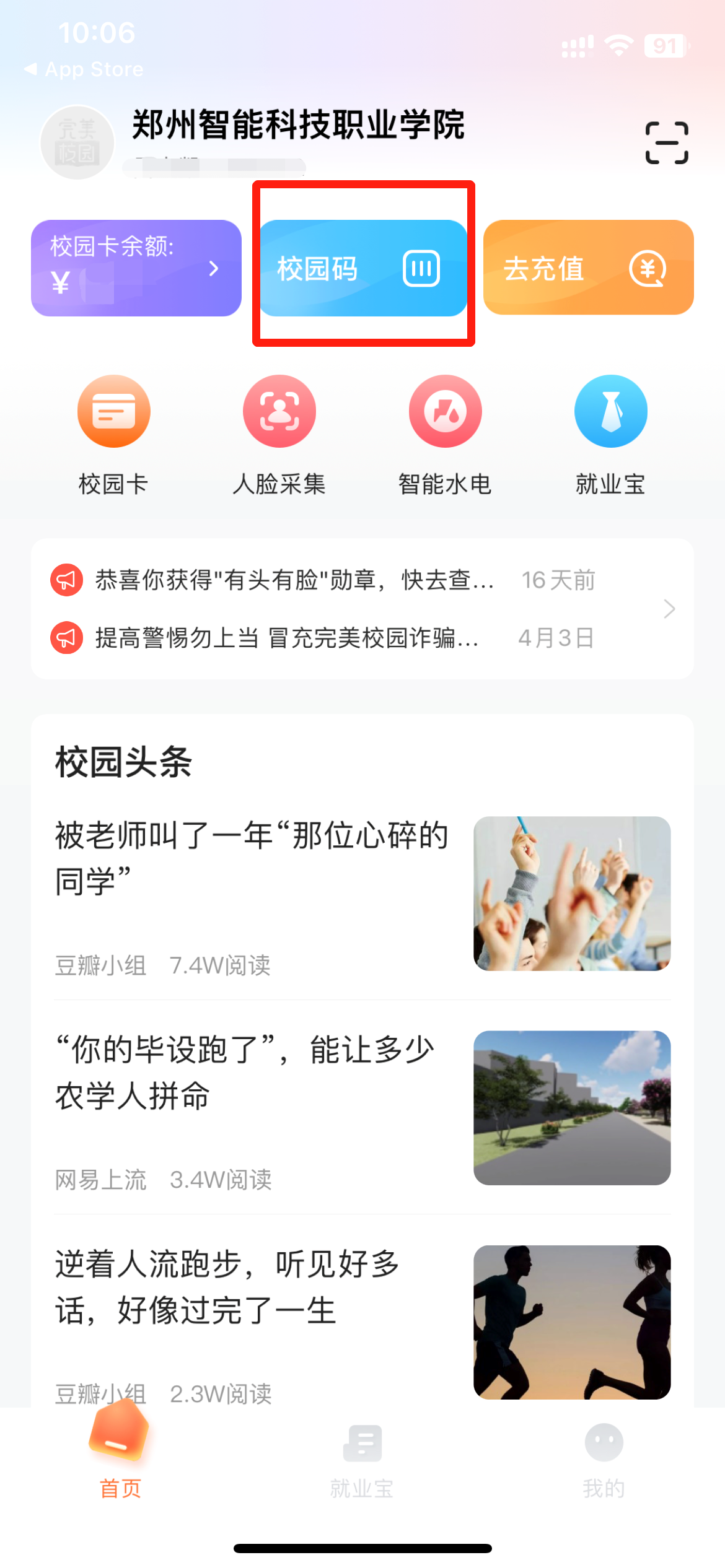
Task: Open the 校园码 campus code
Action: (362, 268)
